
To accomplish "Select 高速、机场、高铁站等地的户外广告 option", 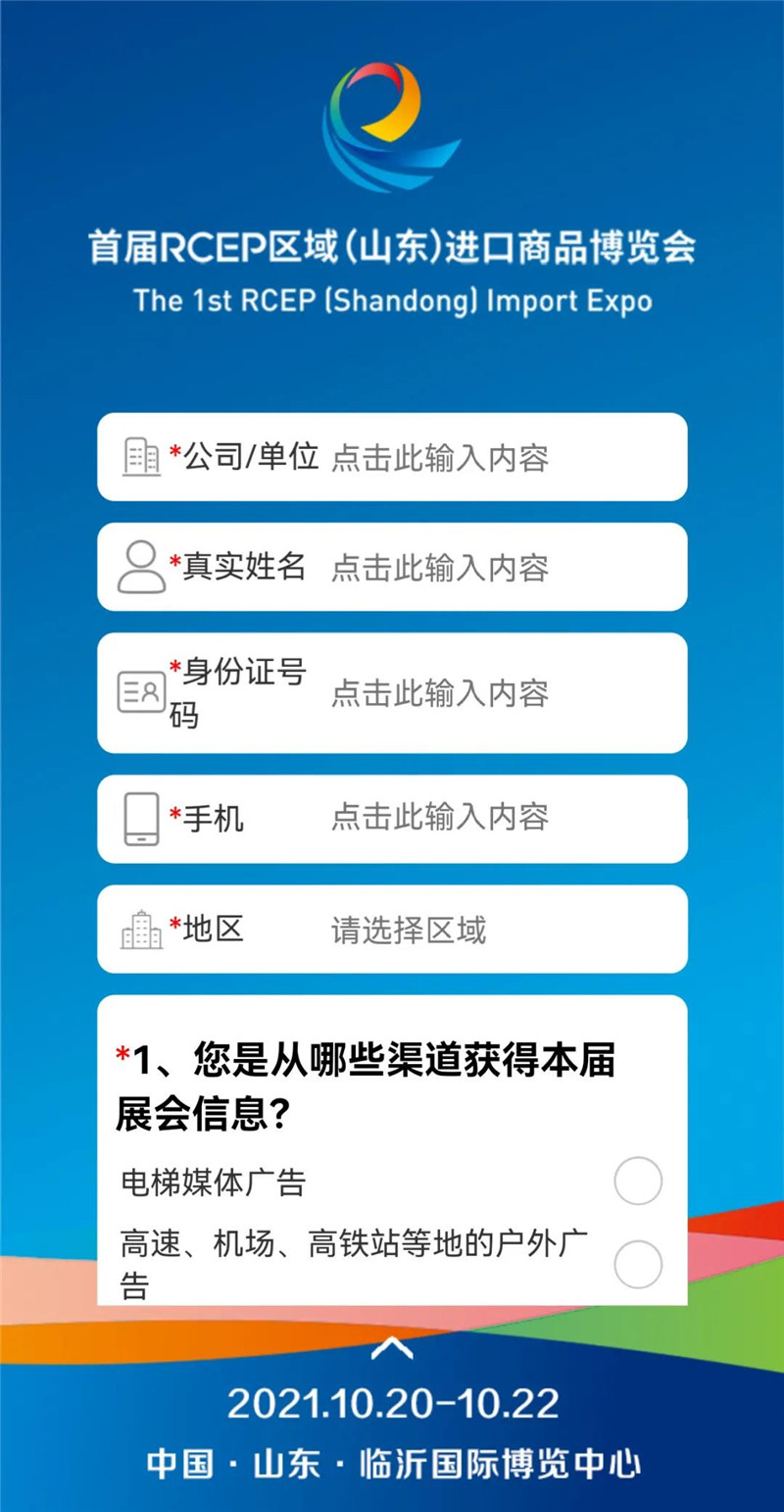I will (x=638, y=1264).
